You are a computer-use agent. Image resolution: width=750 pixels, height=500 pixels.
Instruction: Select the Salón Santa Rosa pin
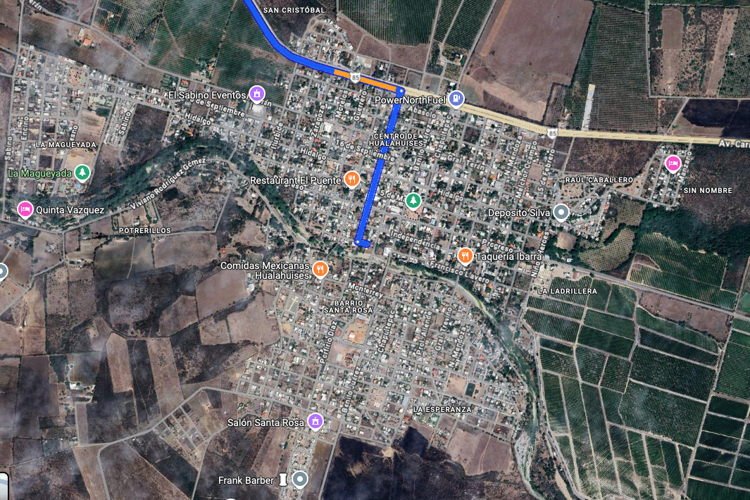pyautogui.click(x=315, y=421)
